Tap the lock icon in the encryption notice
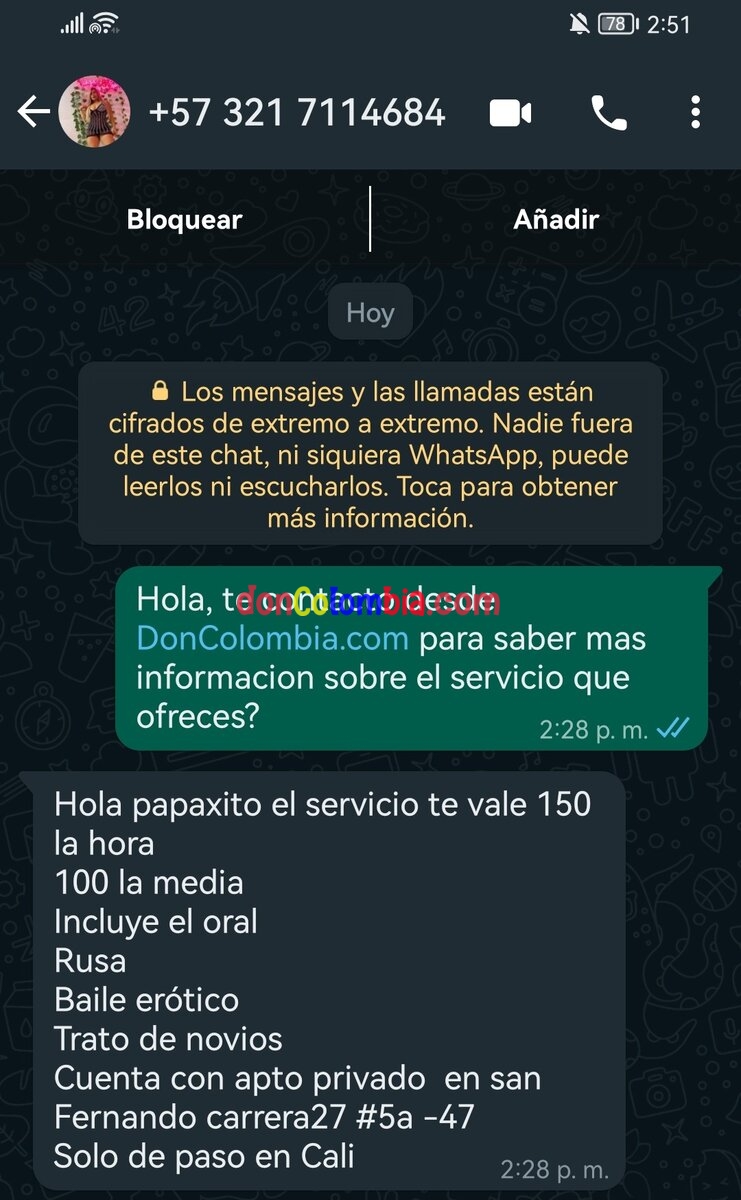 click(x=163, y=391)
